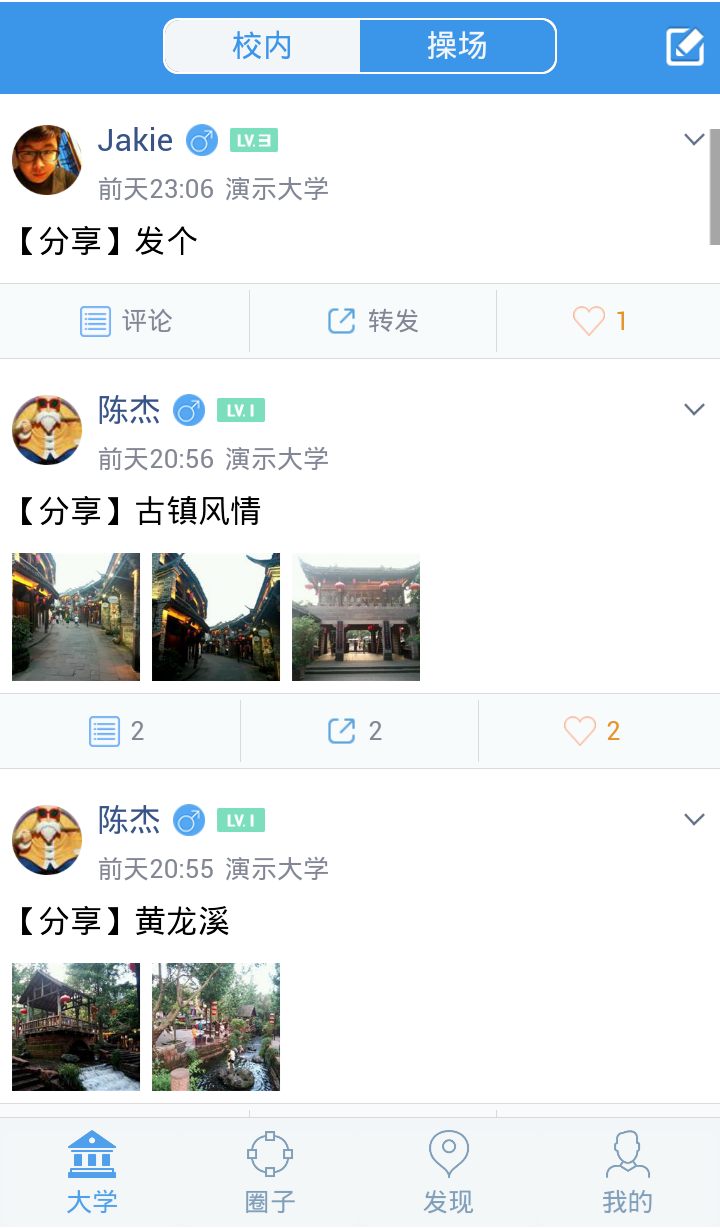720x1230 pixels.
Task: Tap 转发 on Jakie's post
Action: click(373, 321)
